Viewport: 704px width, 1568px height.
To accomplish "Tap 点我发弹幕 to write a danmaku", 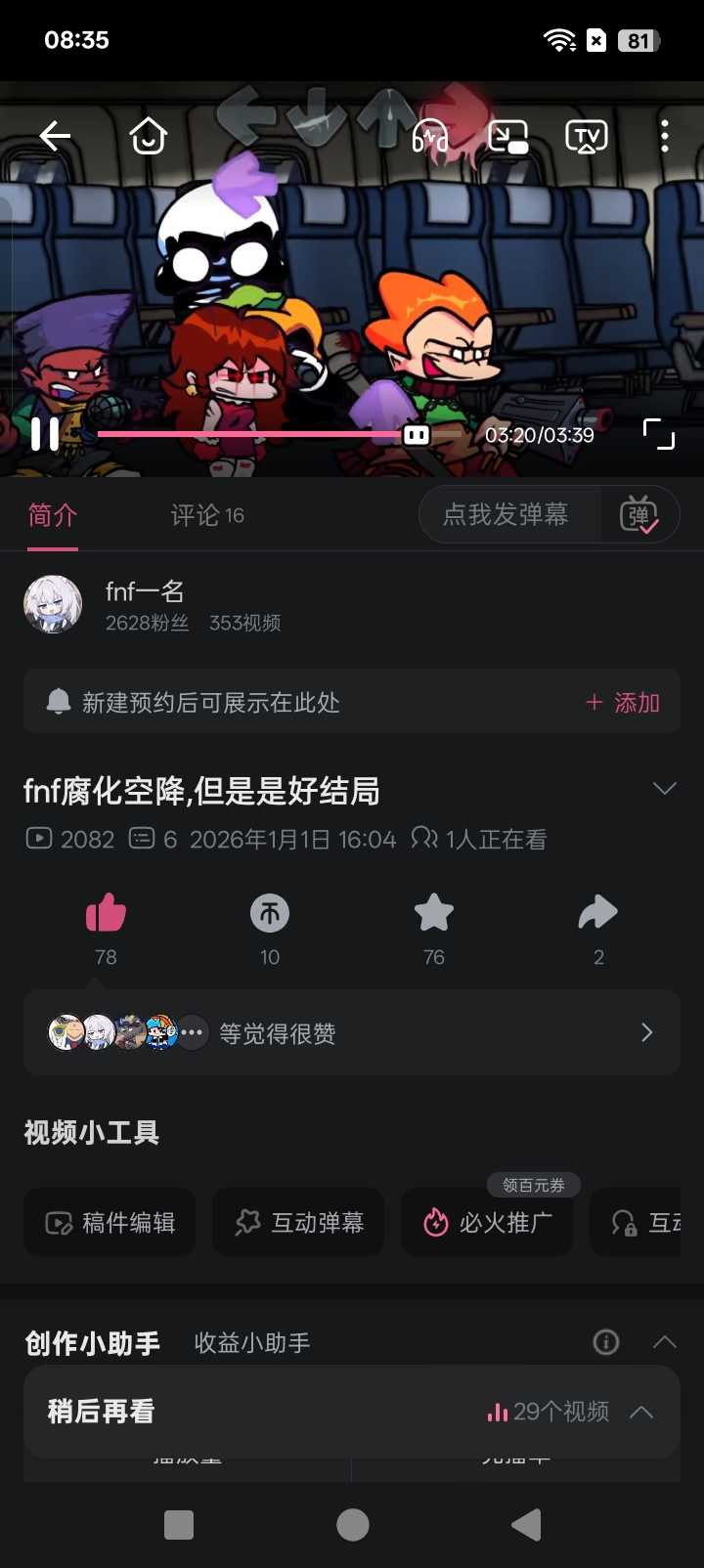I will pos(506,515).
